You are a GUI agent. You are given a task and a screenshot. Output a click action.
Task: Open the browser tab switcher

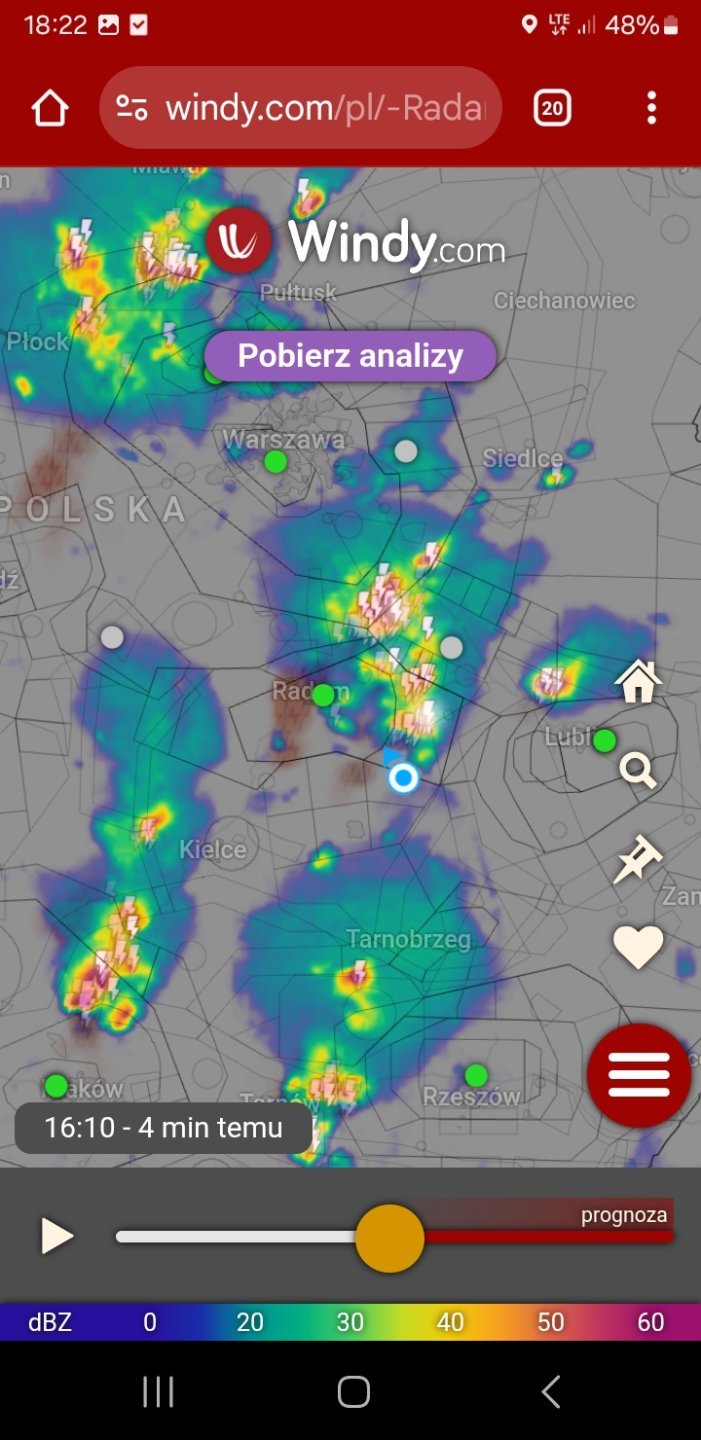552,108
